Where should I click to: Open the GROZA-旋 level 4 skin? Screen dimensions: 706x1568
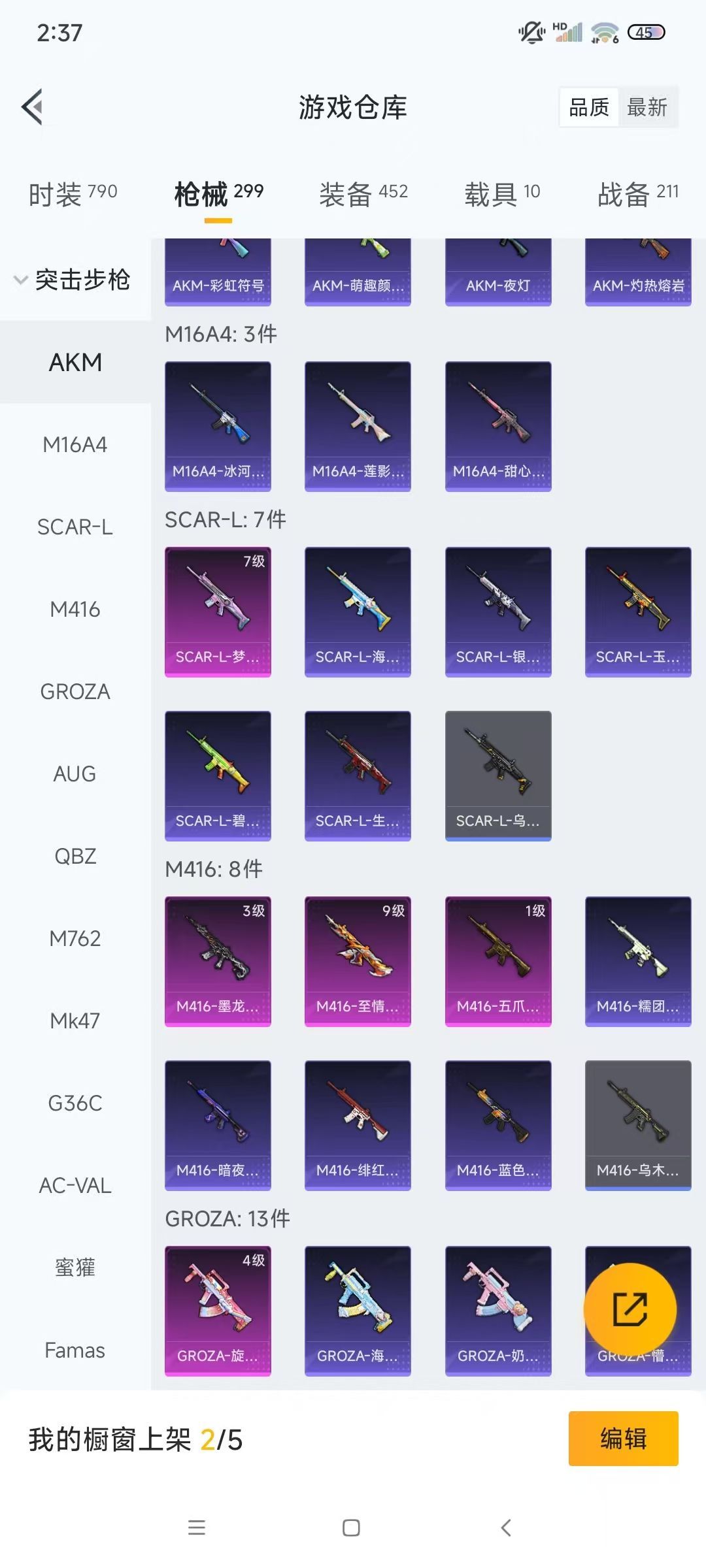[x=218, y=1311]
